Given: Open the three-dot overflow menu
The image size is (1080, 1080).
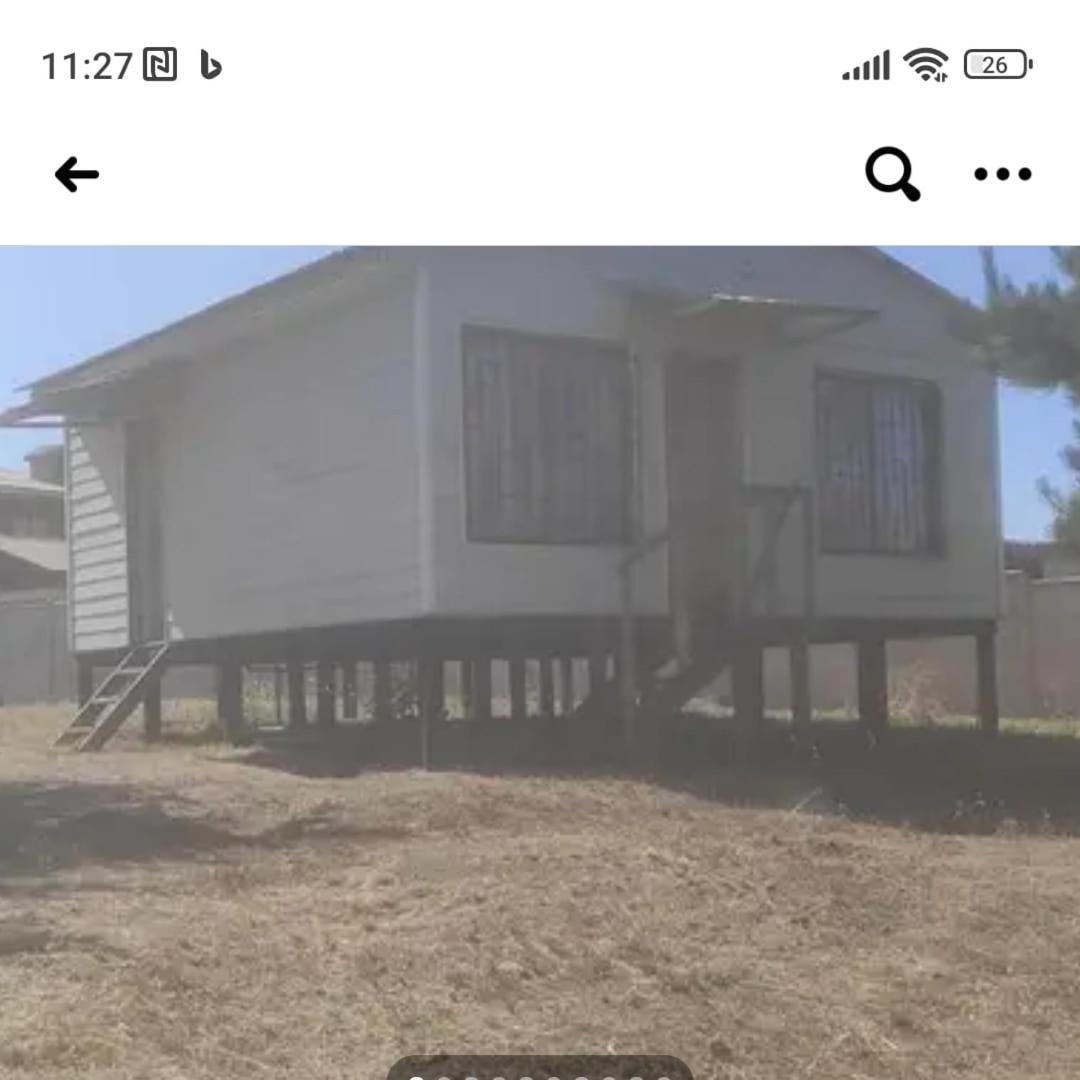Looking at the screenshot, I should click(1002, 174).
